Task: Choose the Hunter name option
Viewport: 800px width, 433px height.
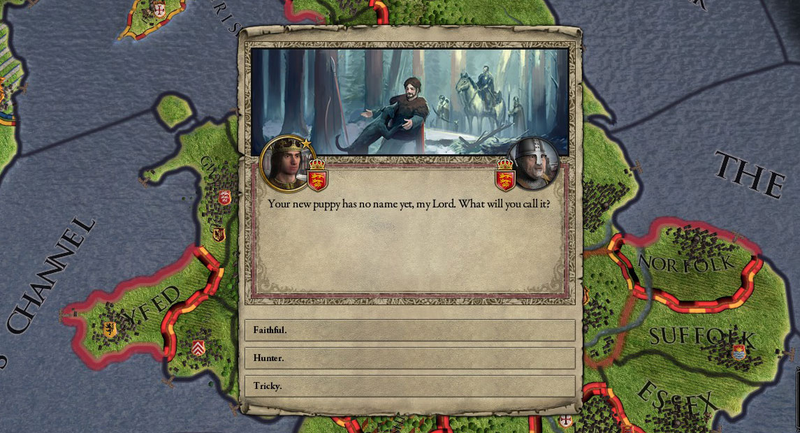Action: (409, 357)
